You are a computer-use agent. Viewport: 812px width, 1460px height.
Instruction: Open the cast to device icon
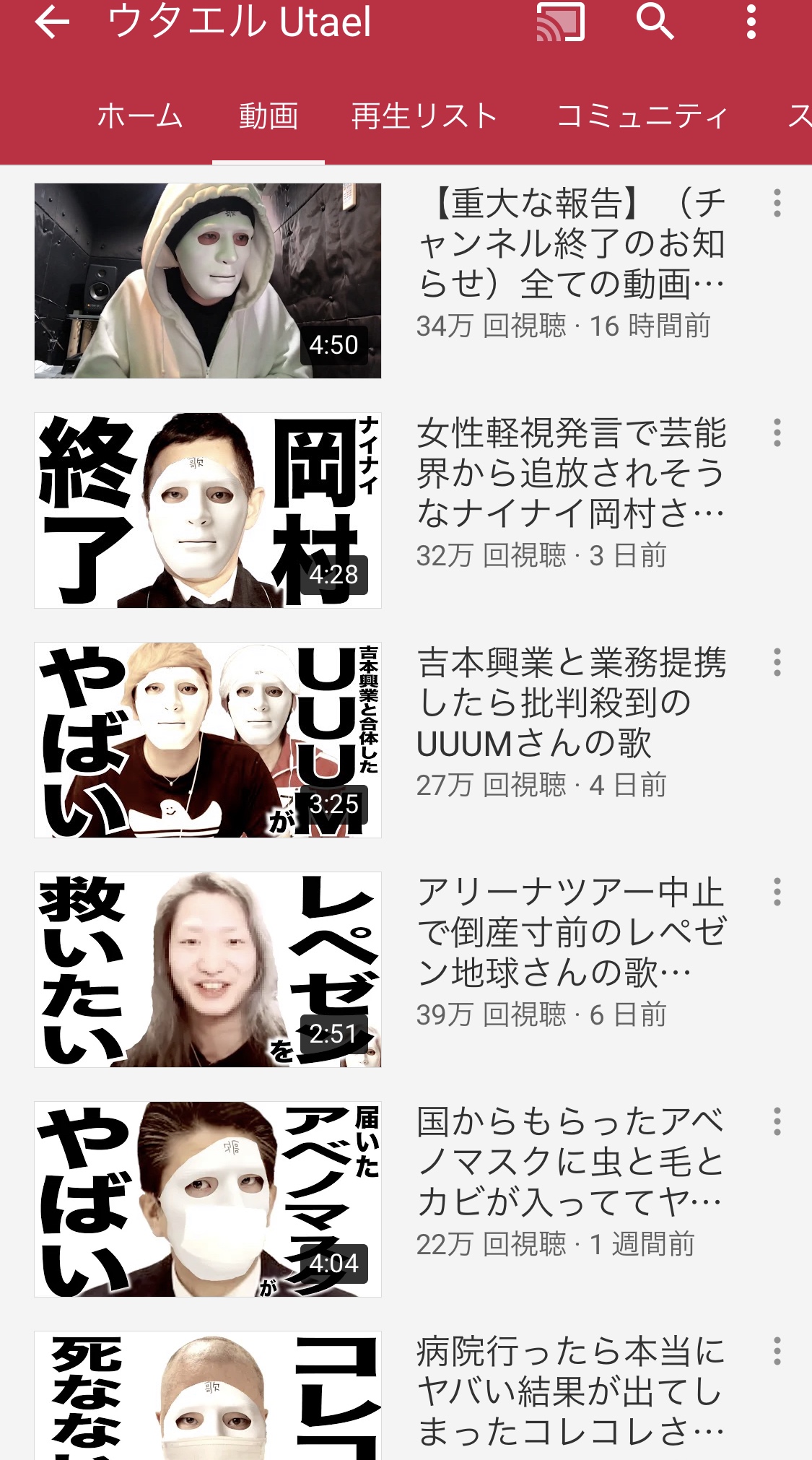click(560, 22)
